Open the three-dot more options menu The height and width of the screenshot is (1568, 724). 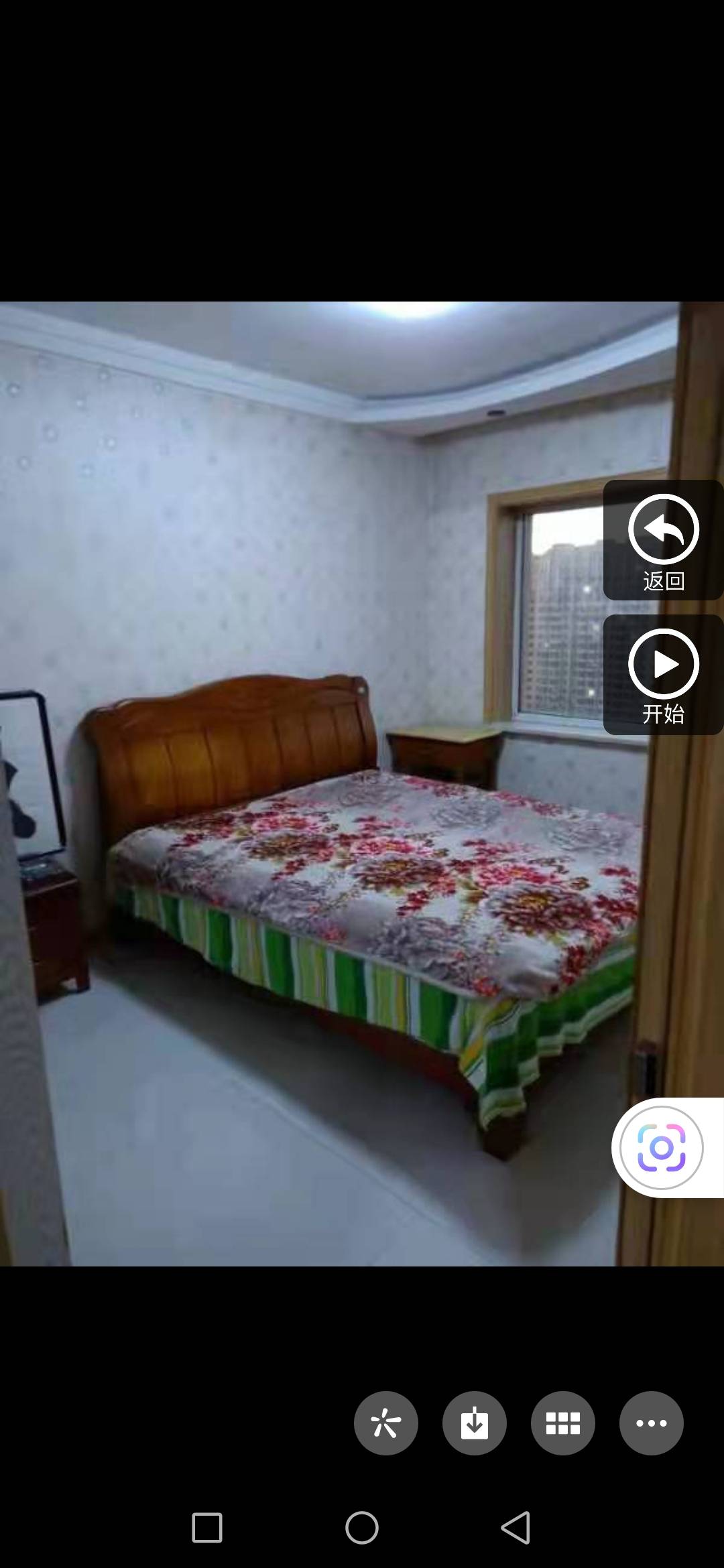pos(652,1423)
